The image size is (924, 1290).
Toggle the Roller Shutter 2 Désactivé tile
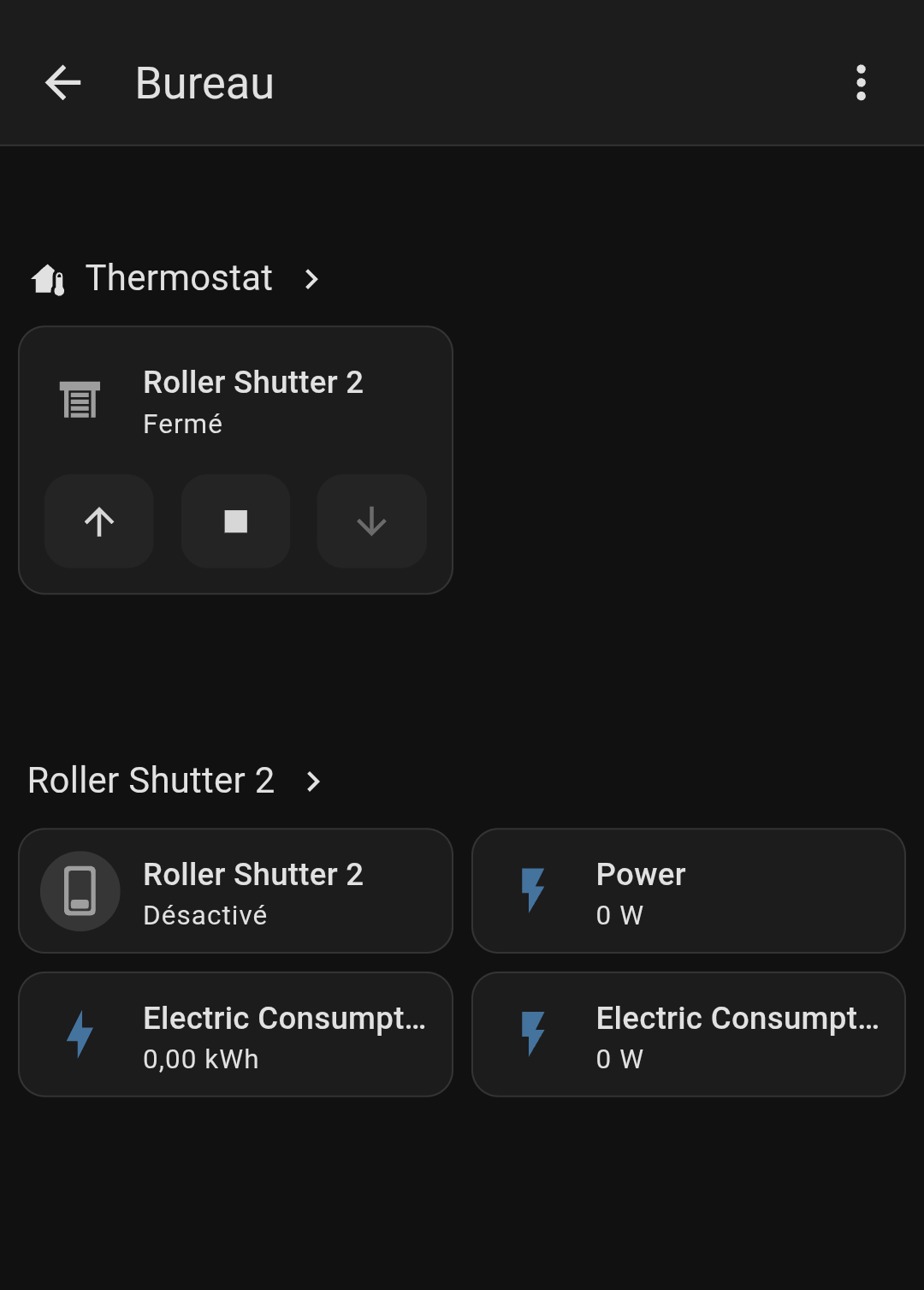pyautogui.click(x=80, y=891)
